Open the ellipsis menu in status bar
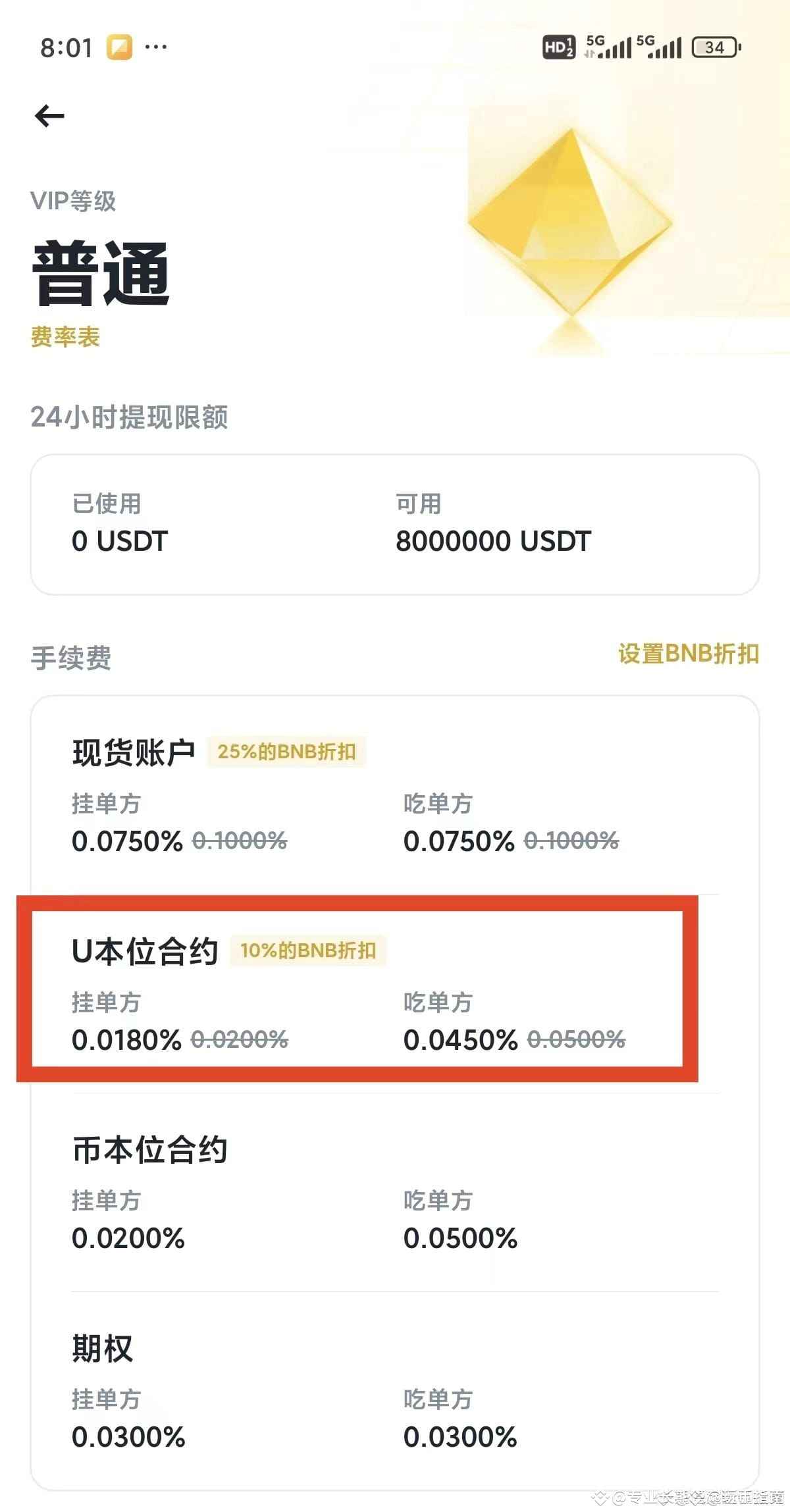 155,47
